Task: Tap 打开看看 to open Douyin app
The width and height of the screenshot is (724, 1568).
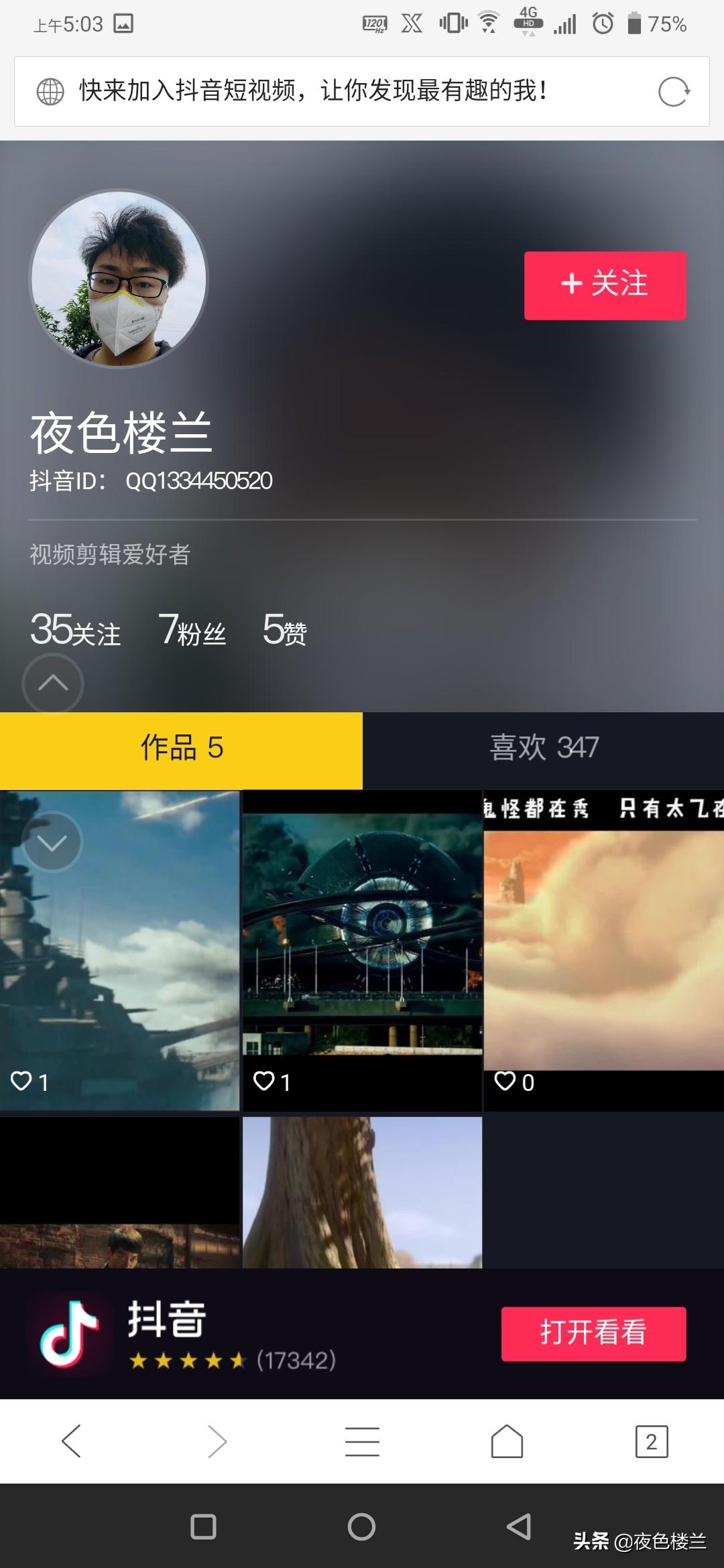Action: pyautogui.click(x=593, y=1333)
